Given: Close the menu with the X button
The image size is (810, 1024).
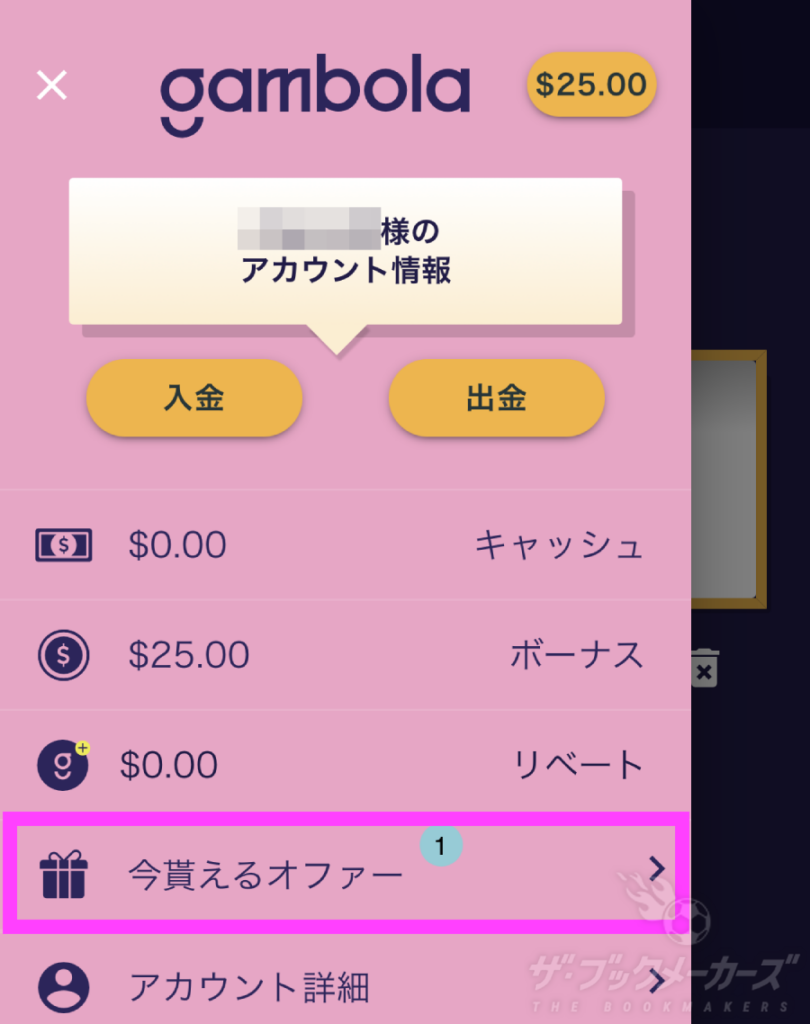Looking at the screenshot, I should click(x=51, y=85).
